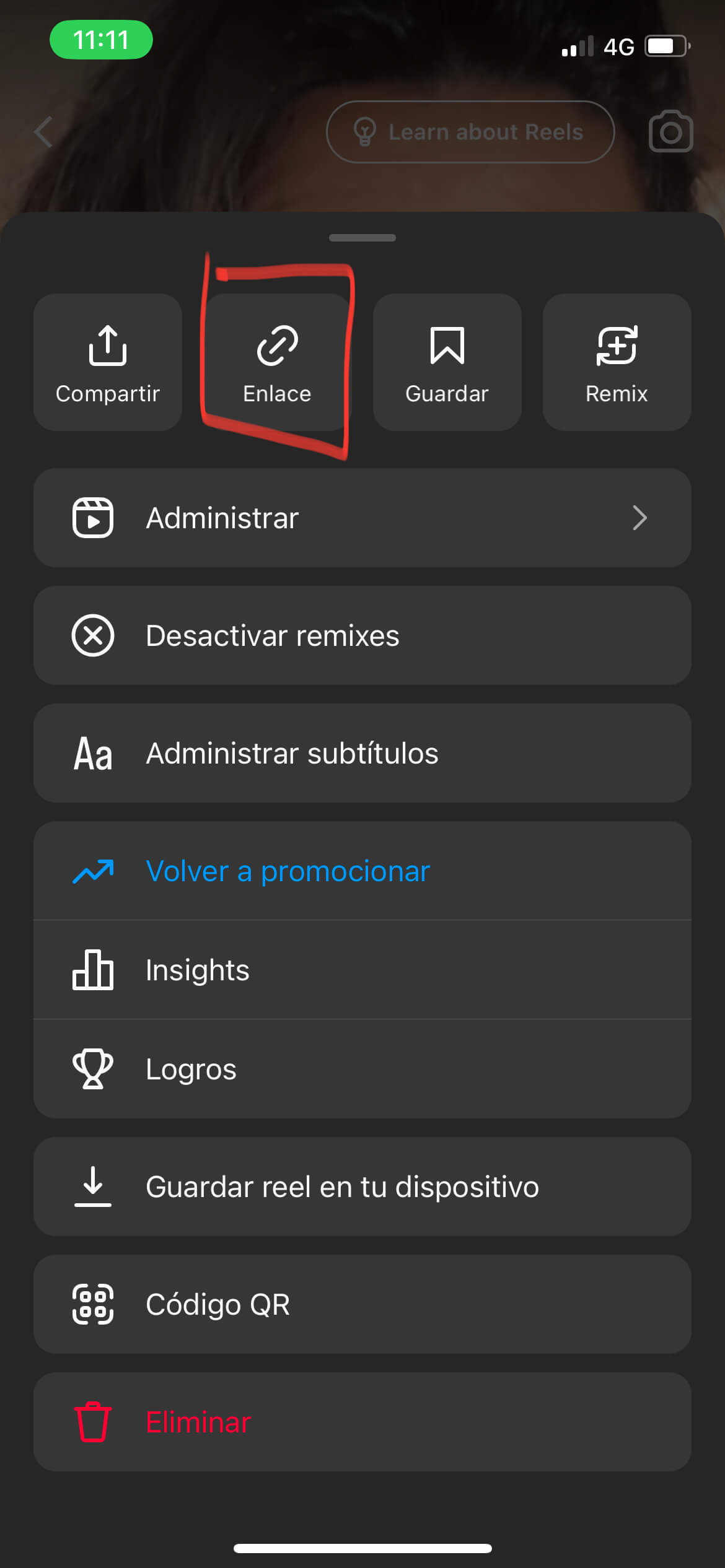This screenshot has width=725, height=1568.
Task: Copy the reel link with Enlace
Action: click(x=277, y=362)
